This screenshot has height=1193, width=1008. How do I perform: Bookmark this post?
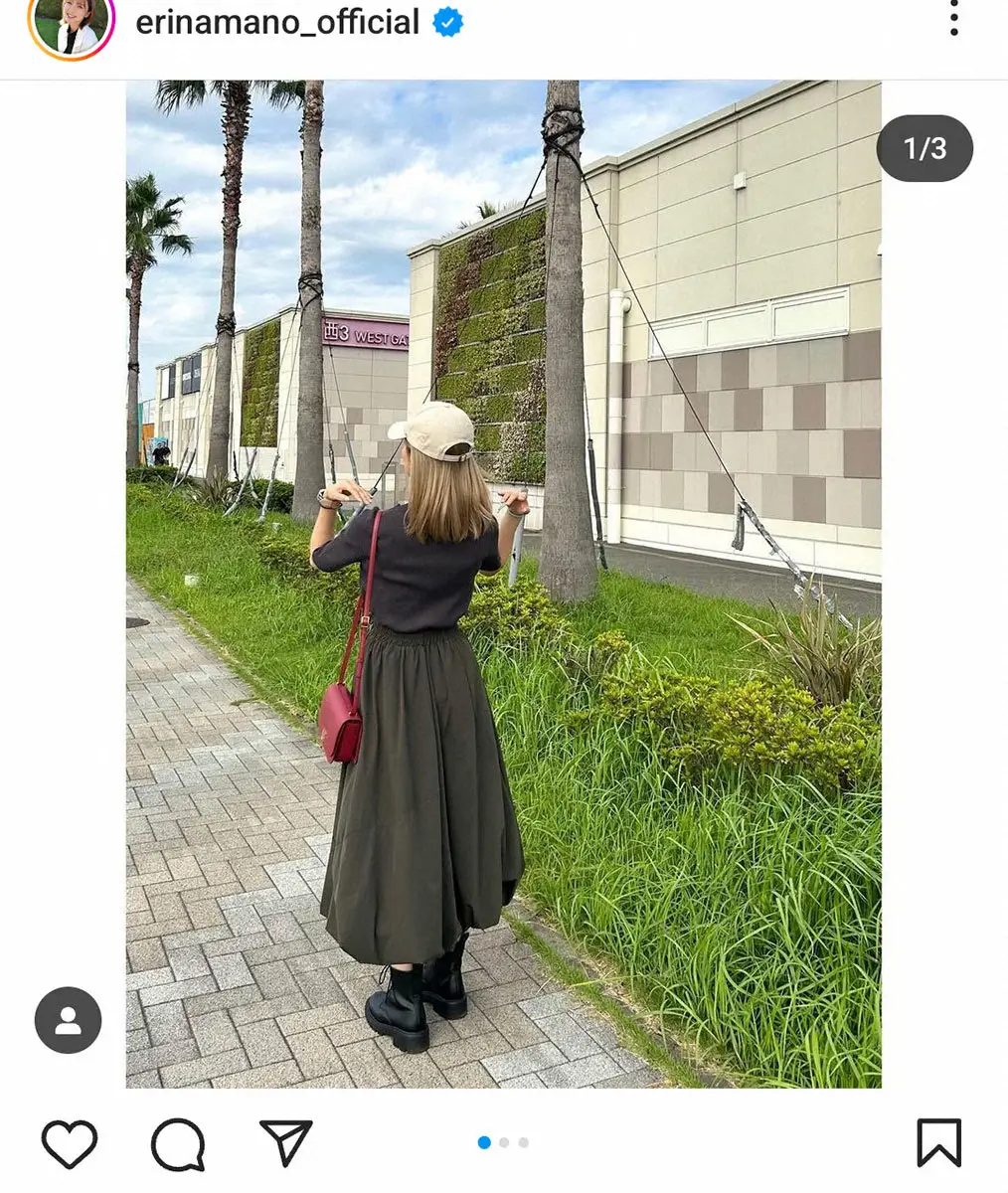938,1142
